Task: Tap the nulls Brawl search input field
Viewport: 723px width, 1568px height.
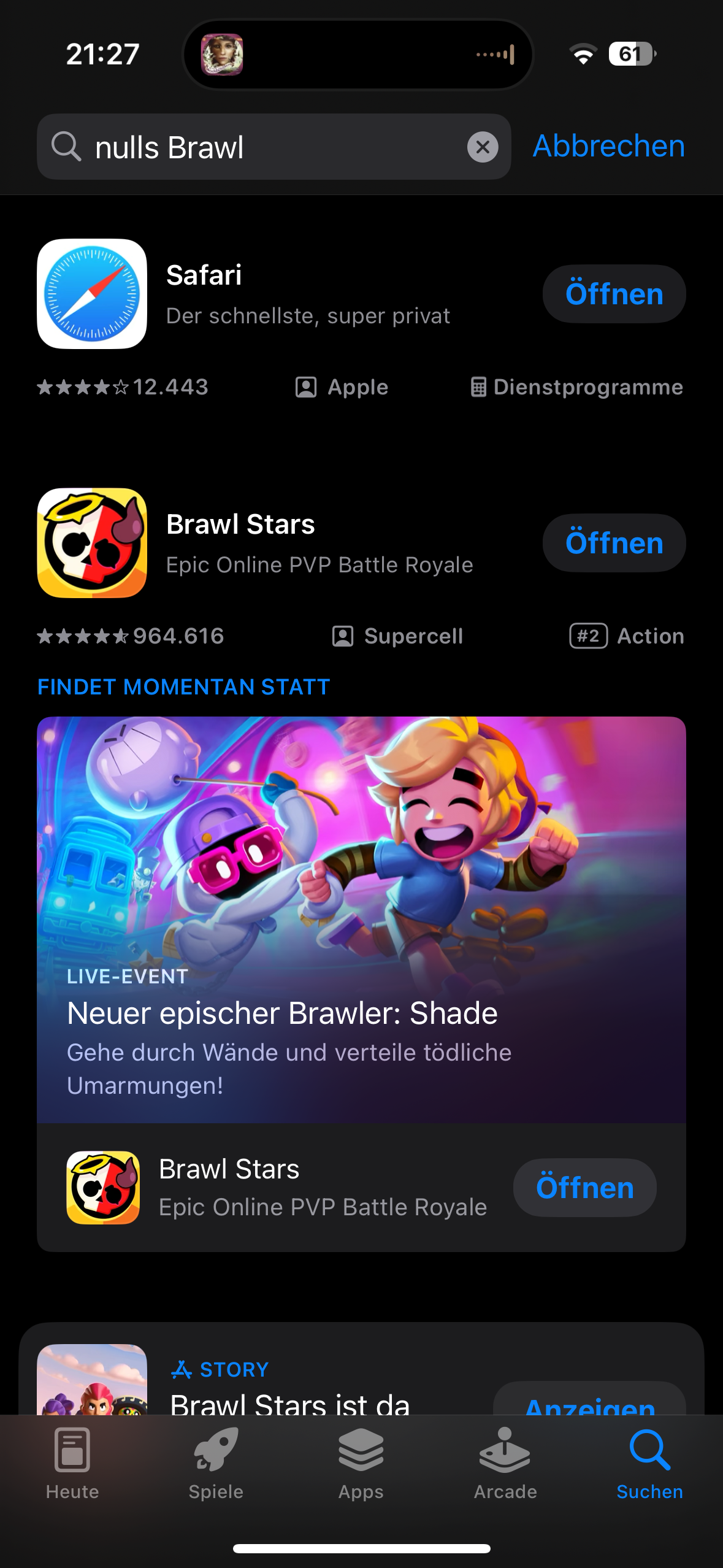Action: [245, 147]
